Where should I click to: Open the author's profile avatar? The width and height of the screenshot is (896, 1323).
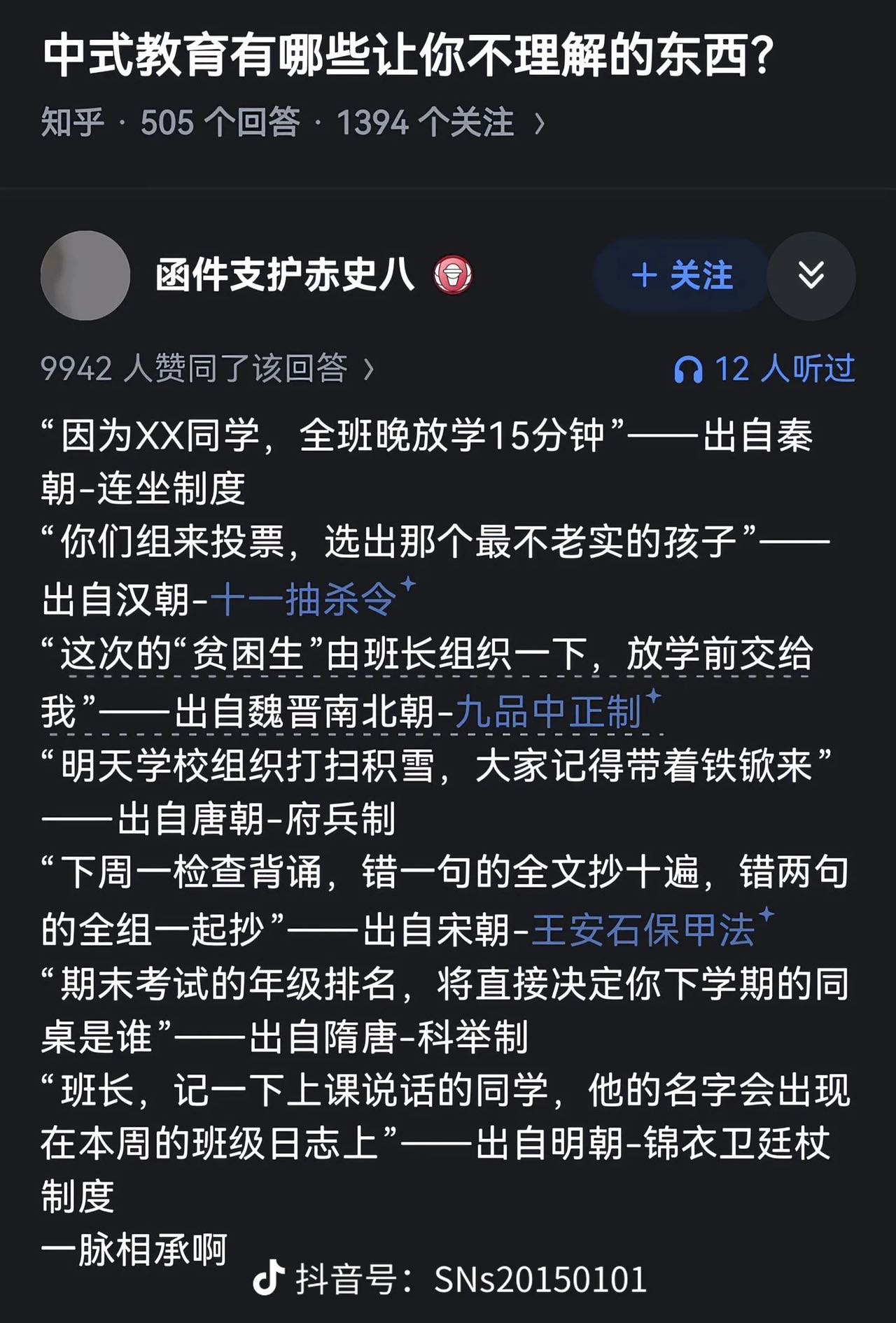(x=85, y=275)
